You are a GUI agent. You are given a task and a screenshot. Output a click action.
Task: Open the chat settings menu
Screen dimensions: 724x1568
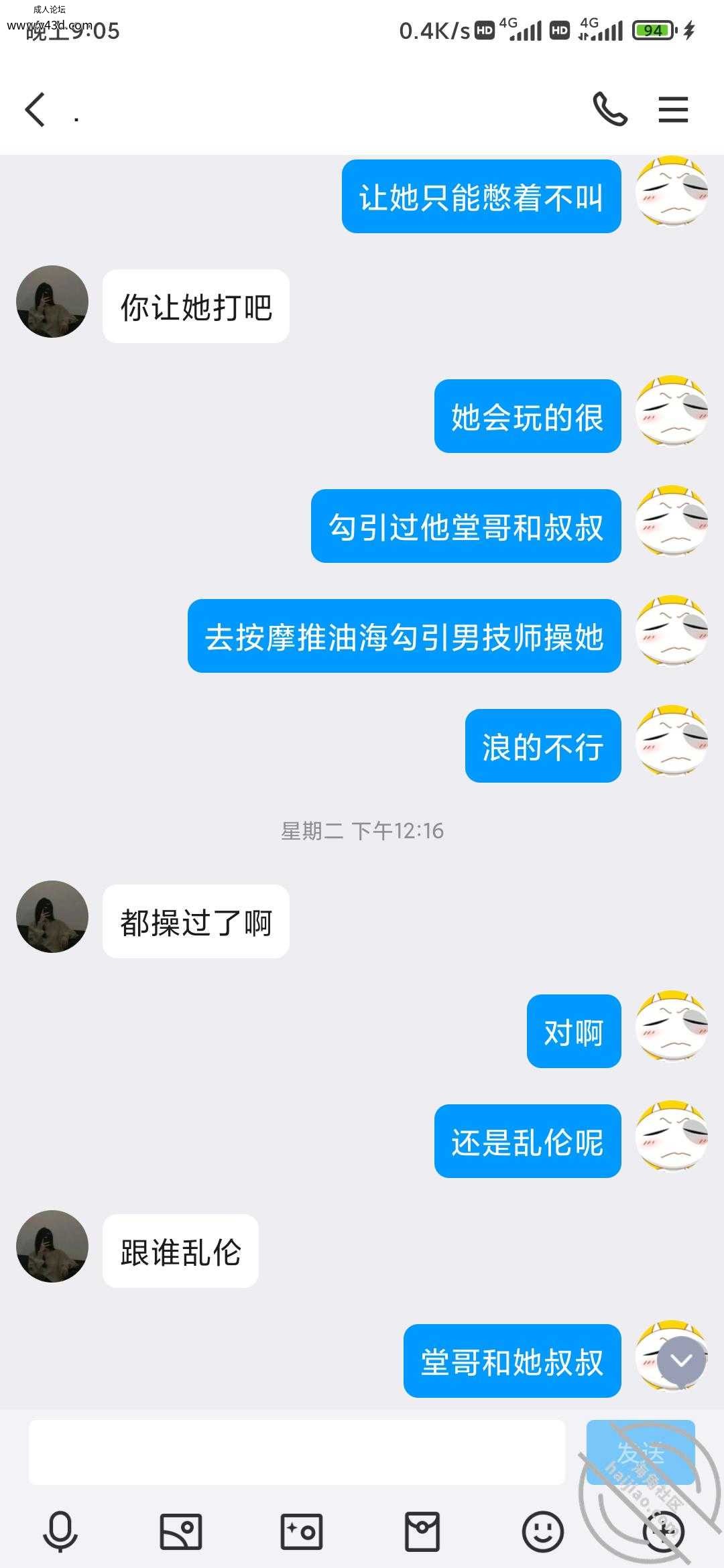click(x=673, y=109)
